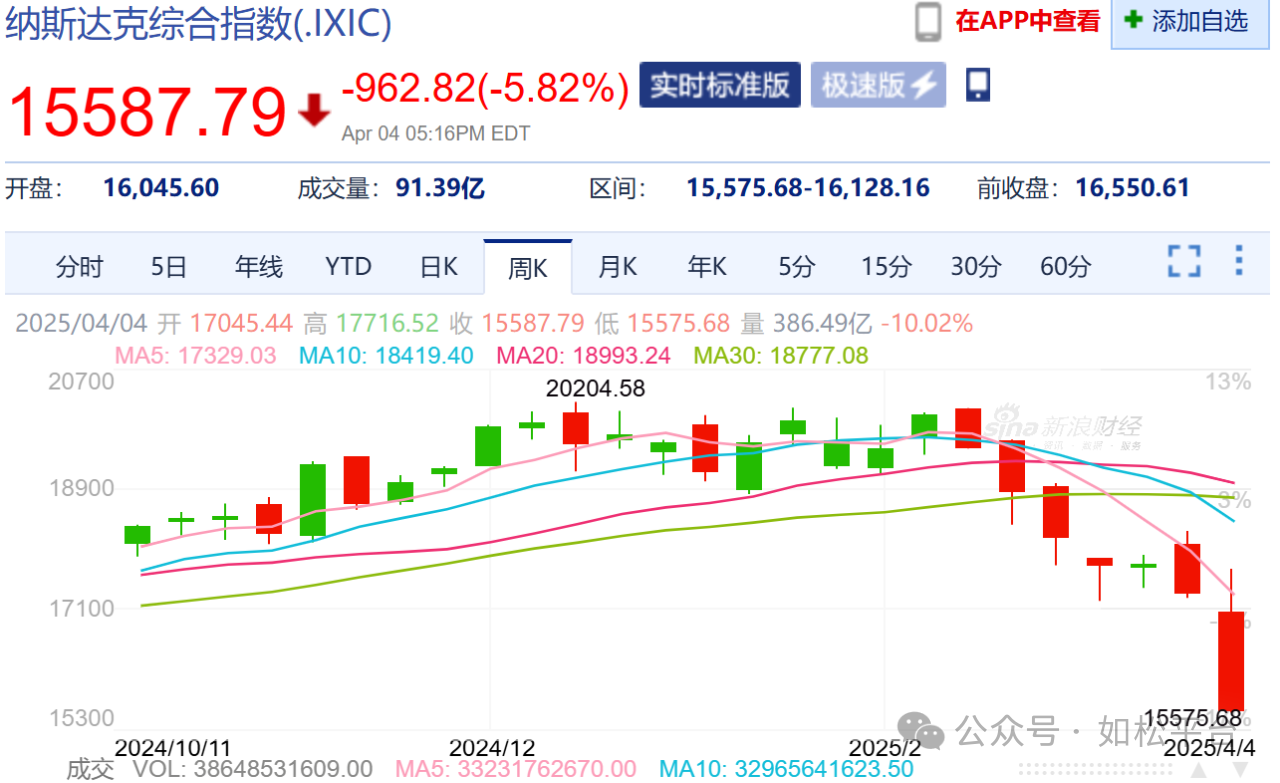Add the index via 添加自选

[x=1188, y=21]
